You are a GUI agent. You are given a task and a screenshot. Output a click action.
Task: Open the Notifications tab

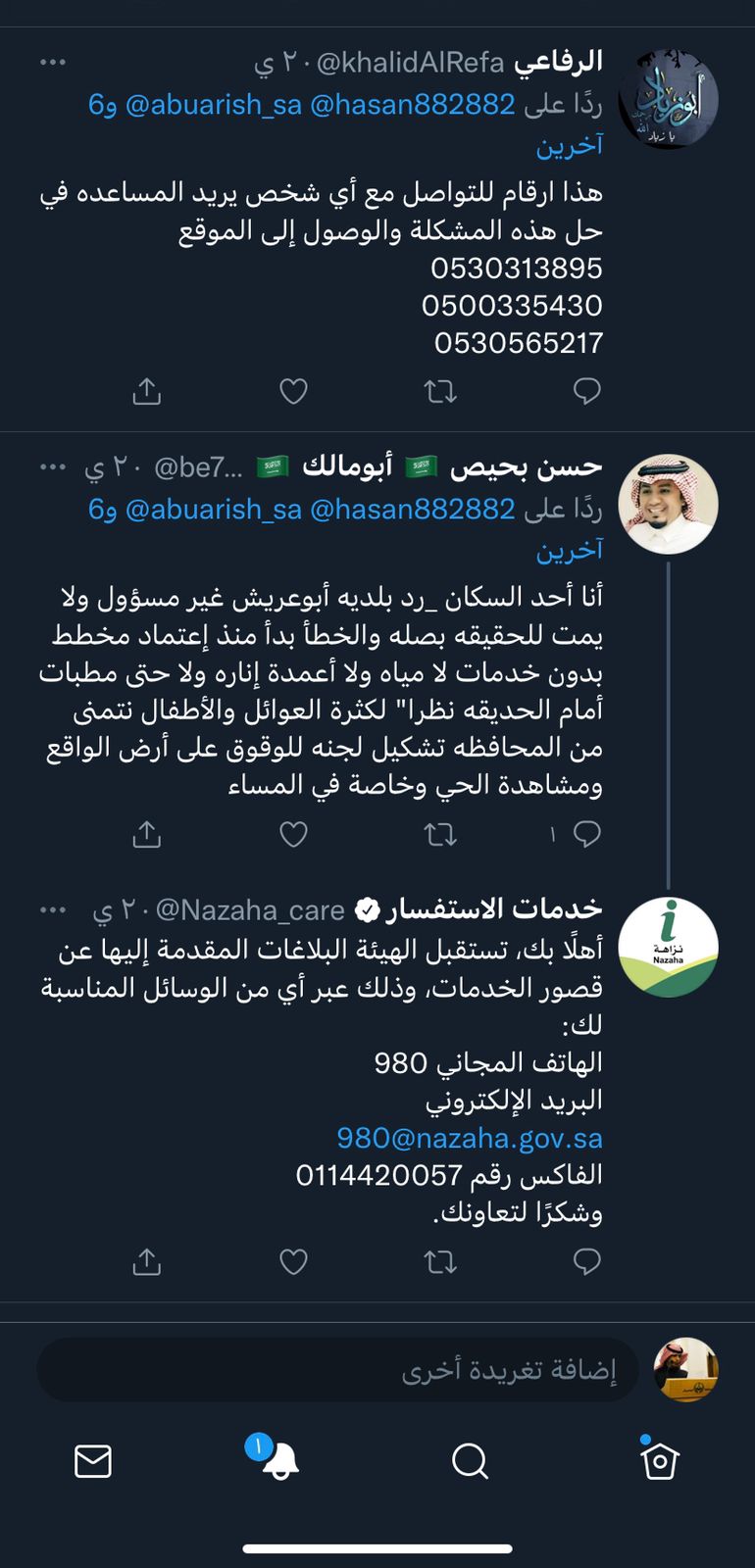coord(278,1461)
